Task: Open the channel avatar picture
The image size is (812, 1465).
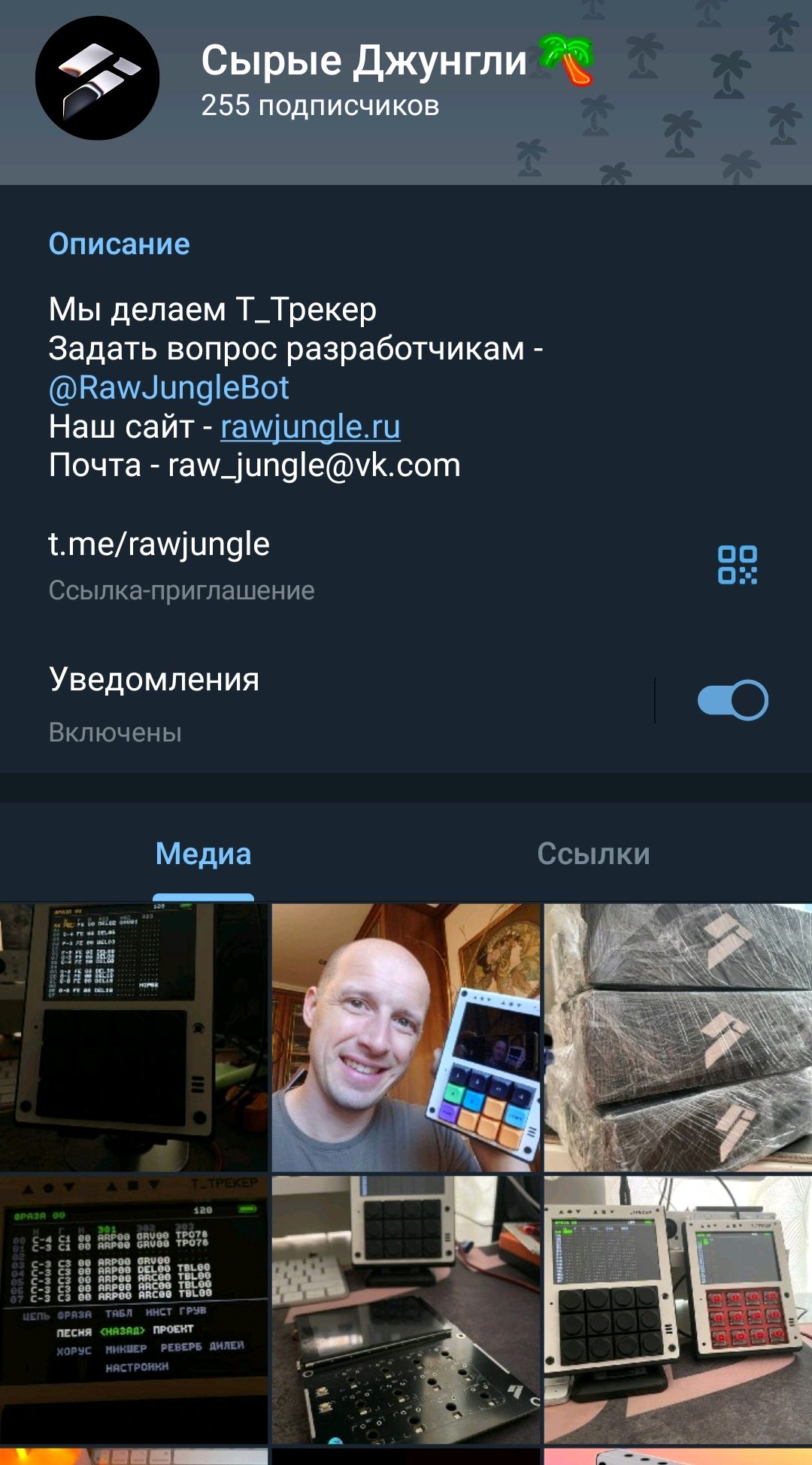Action: [98, 78]
